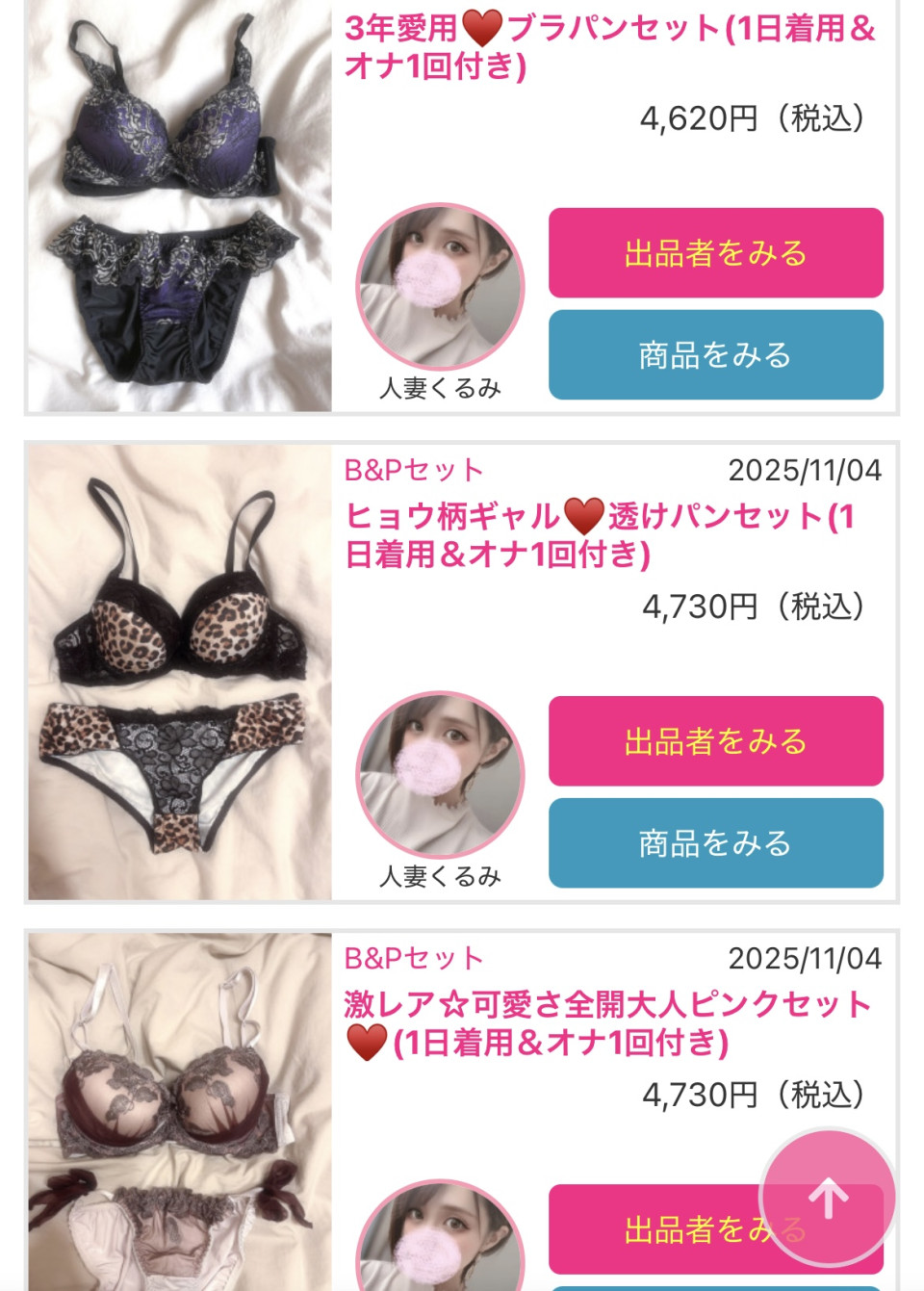Open the 3年愛用 purple set product photo

(x=180, y=207)
